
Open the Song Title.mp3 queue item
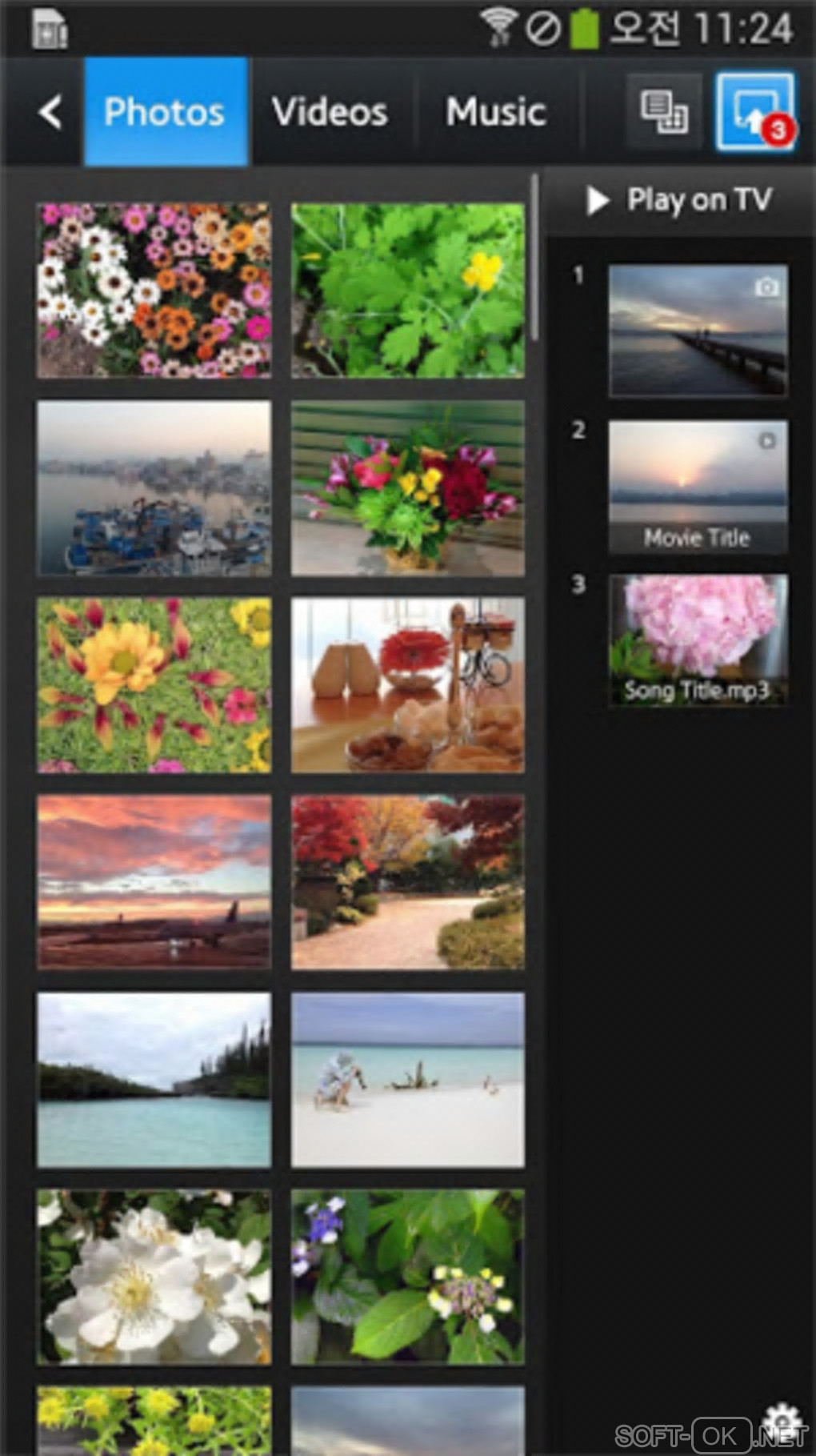point(698,640)
